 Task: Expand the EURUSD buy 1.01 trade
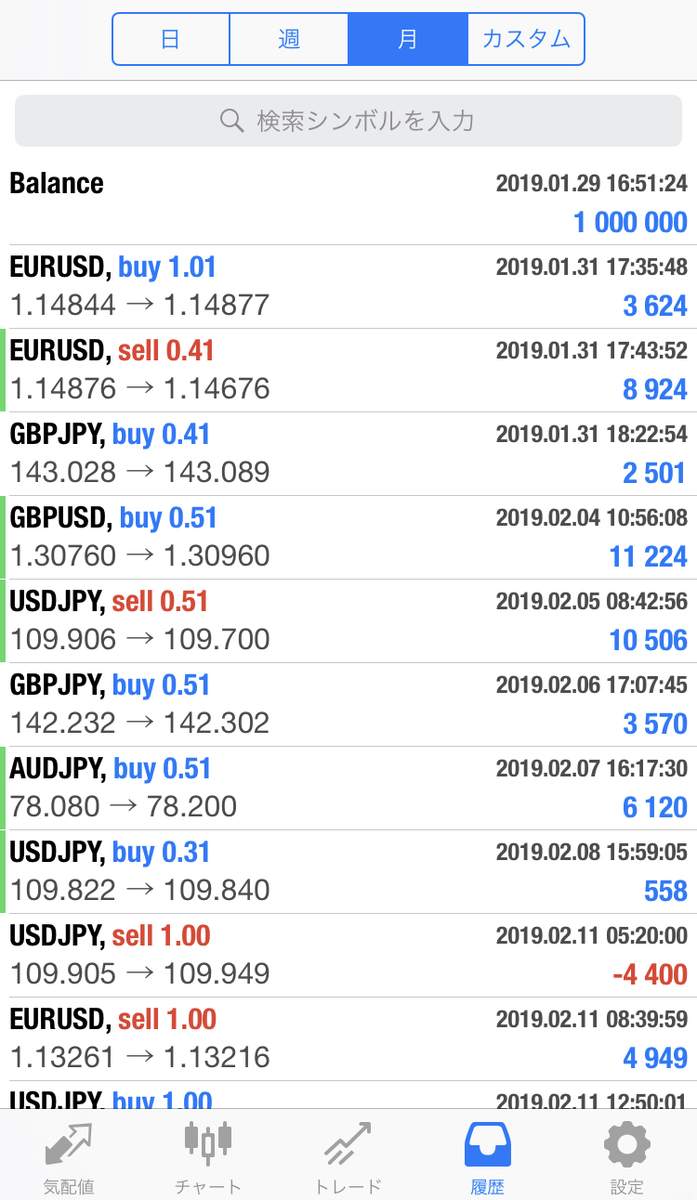tap(348, 287)
